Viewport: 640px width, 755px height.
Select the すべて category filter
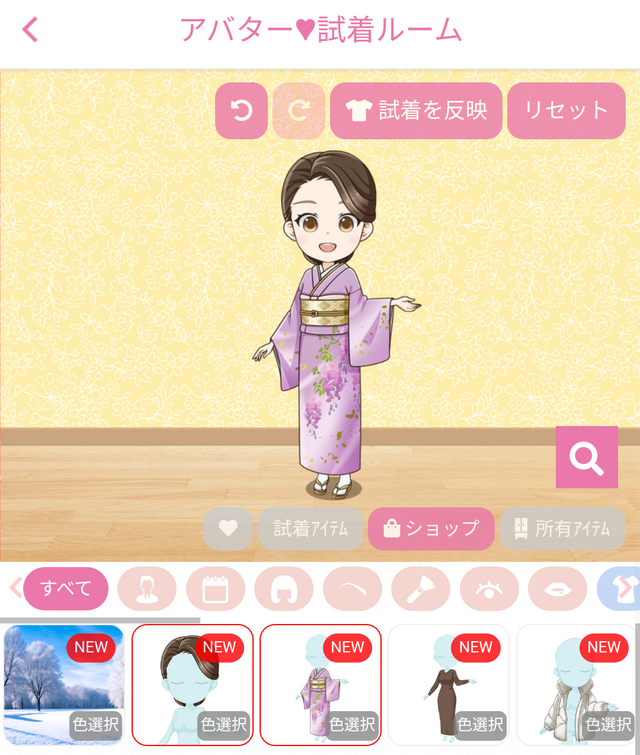66,589
